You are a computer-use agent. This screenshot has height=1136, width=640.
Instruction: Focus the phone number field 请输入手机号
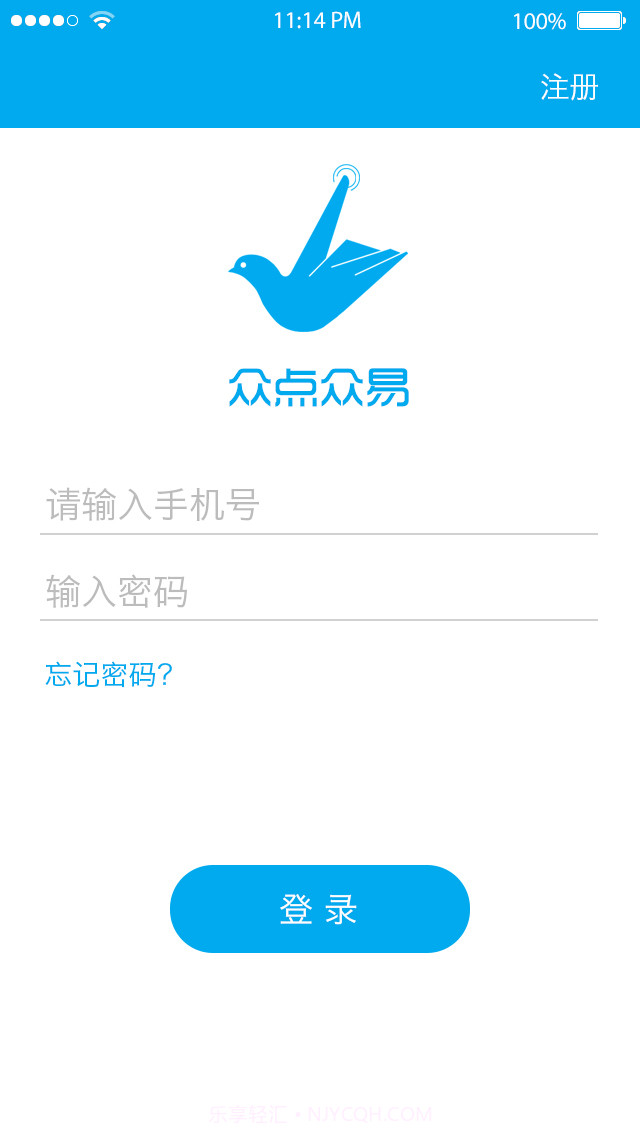[x=318, y=505]
